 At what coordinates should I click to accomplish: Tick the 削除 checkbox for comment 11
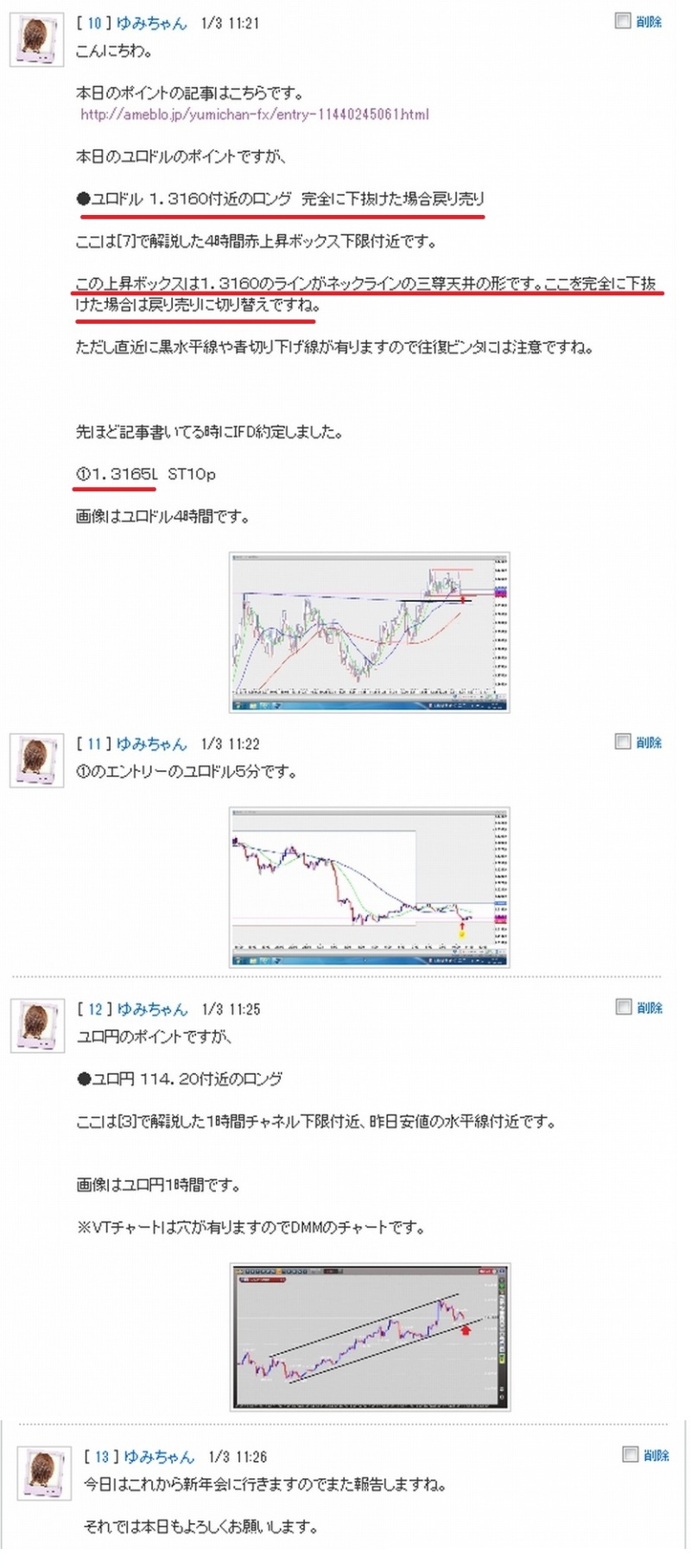click(x=622, y=742)
